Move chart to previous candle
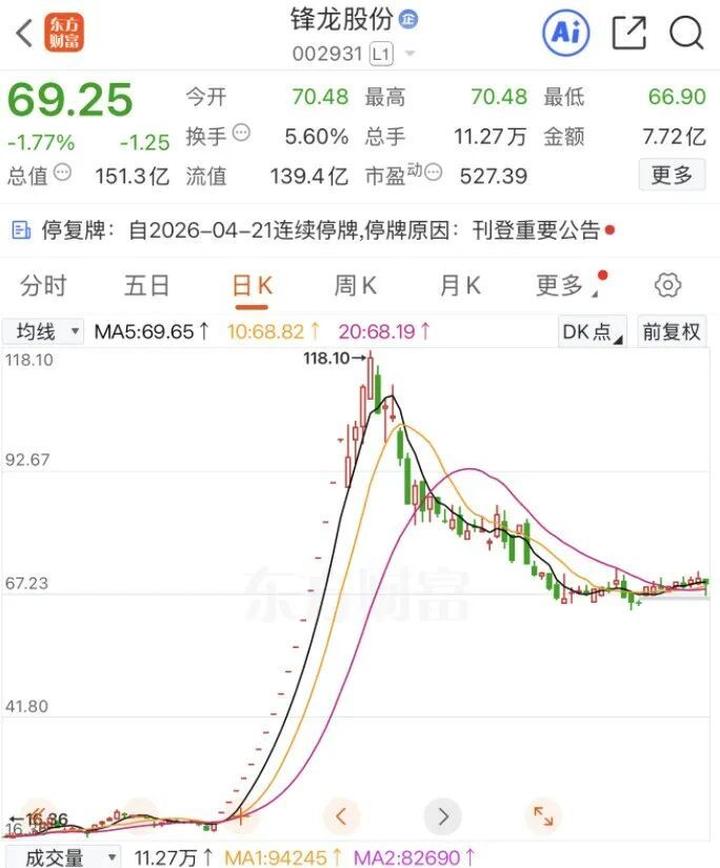 pos(341,816)
